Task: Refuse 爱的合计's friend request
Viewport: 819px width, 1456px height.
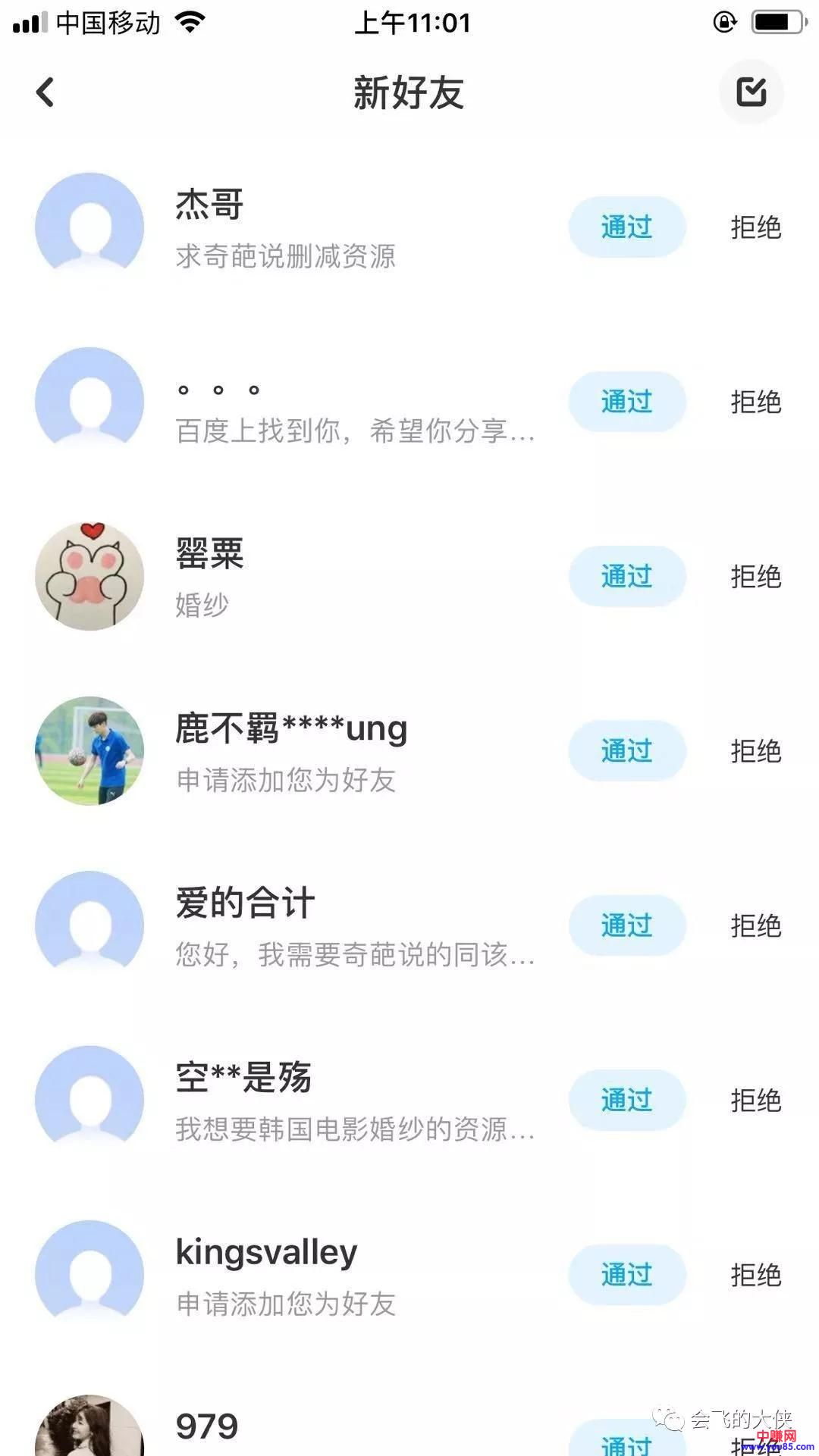Action: pyautogui.click(x=755, y=925)
